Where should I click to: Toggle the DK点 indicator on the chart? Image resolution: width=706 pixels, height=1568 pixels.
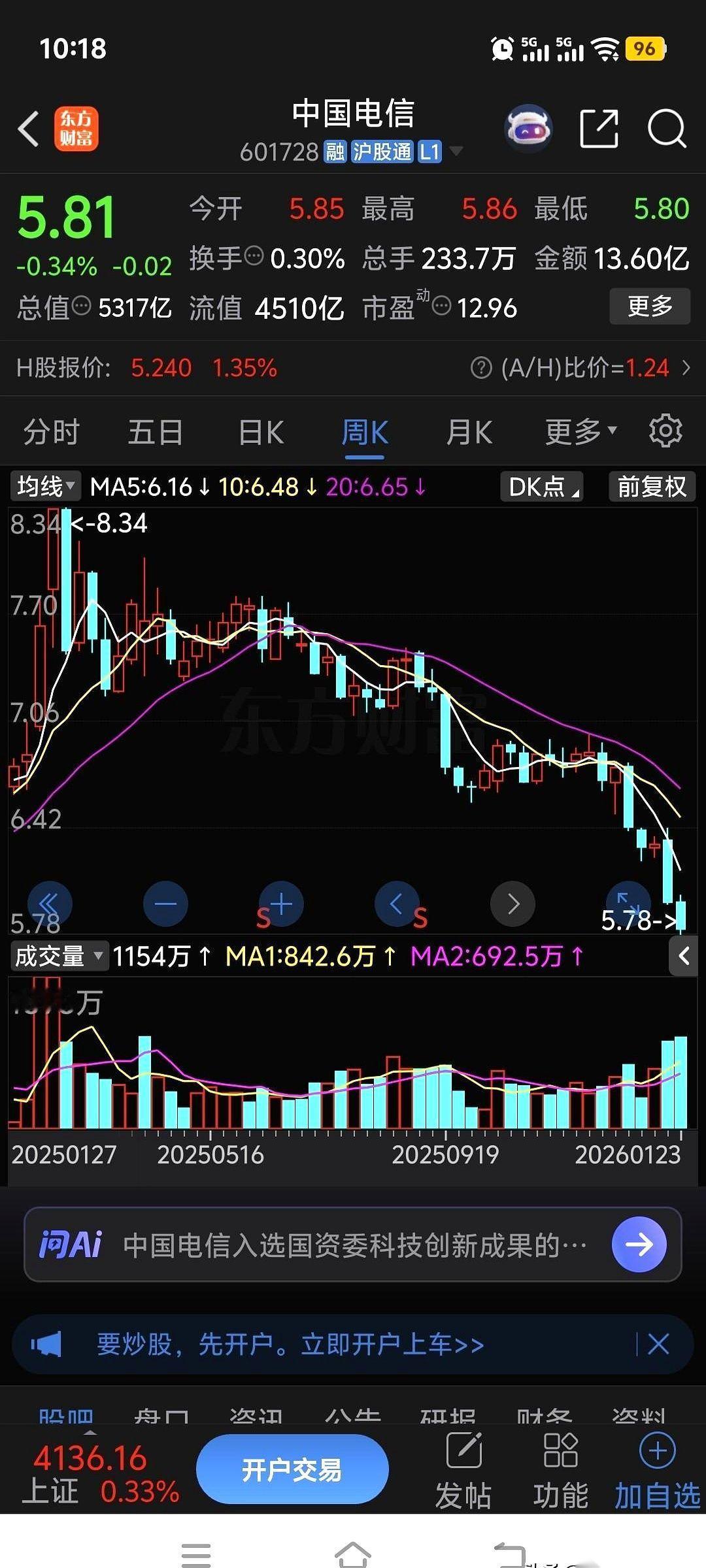(541, 486)
